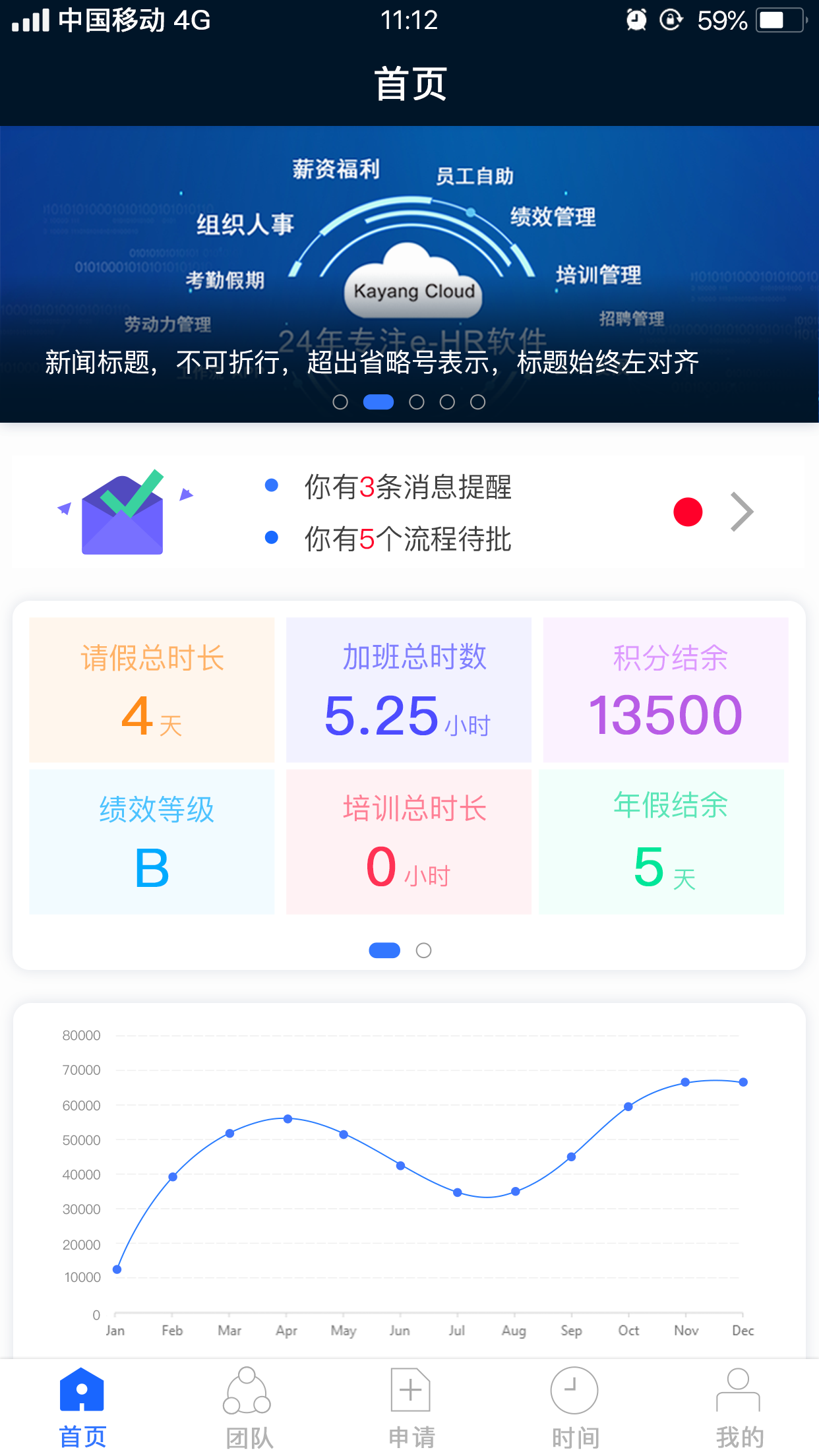Tap the fourth banner pagination dot

point(446,402)
